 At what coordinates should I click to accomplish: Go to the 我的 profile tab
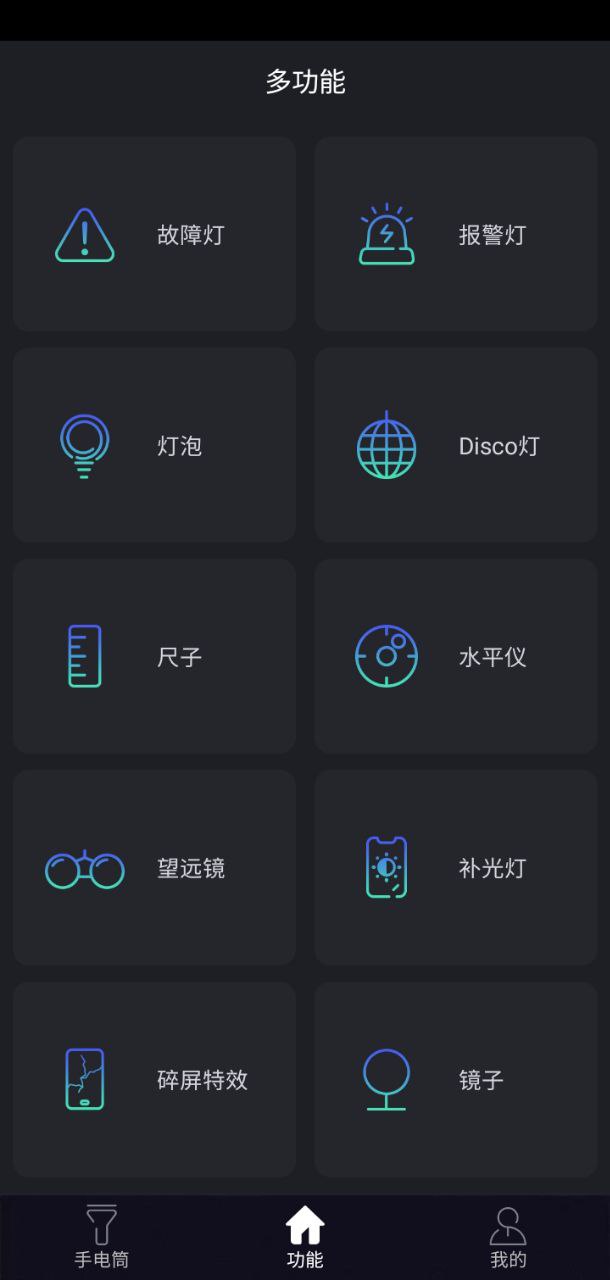(508, 1238)
